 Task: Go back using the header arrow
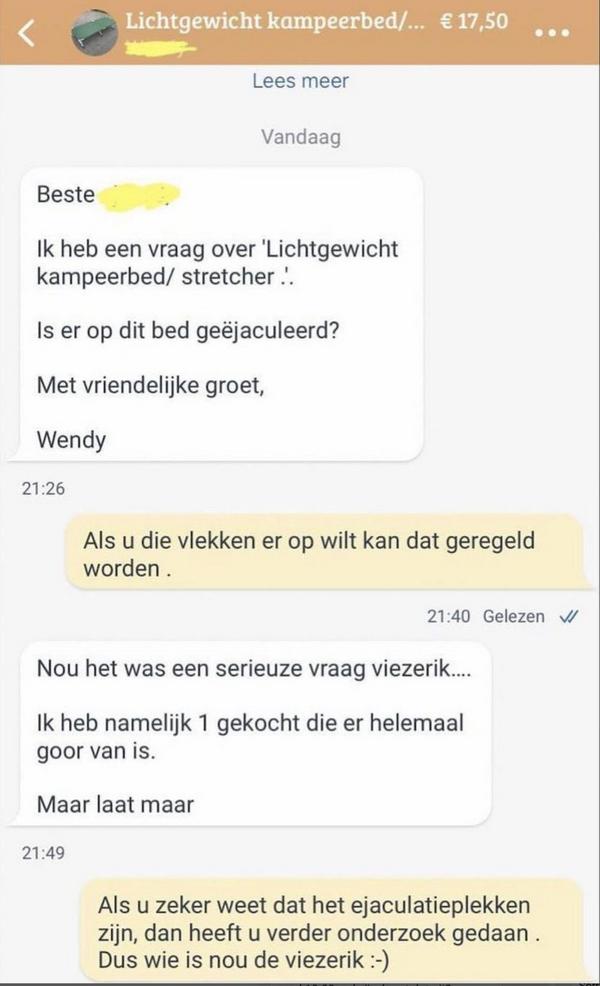(28, 32)
